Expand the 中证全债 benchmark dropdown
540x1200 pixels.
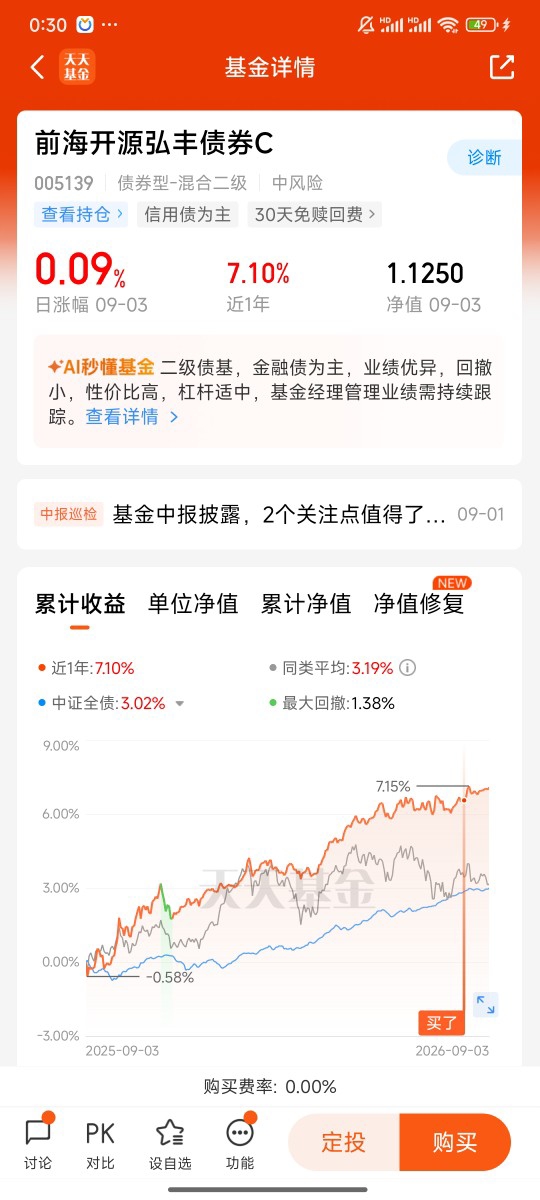(x=180, y=703)
